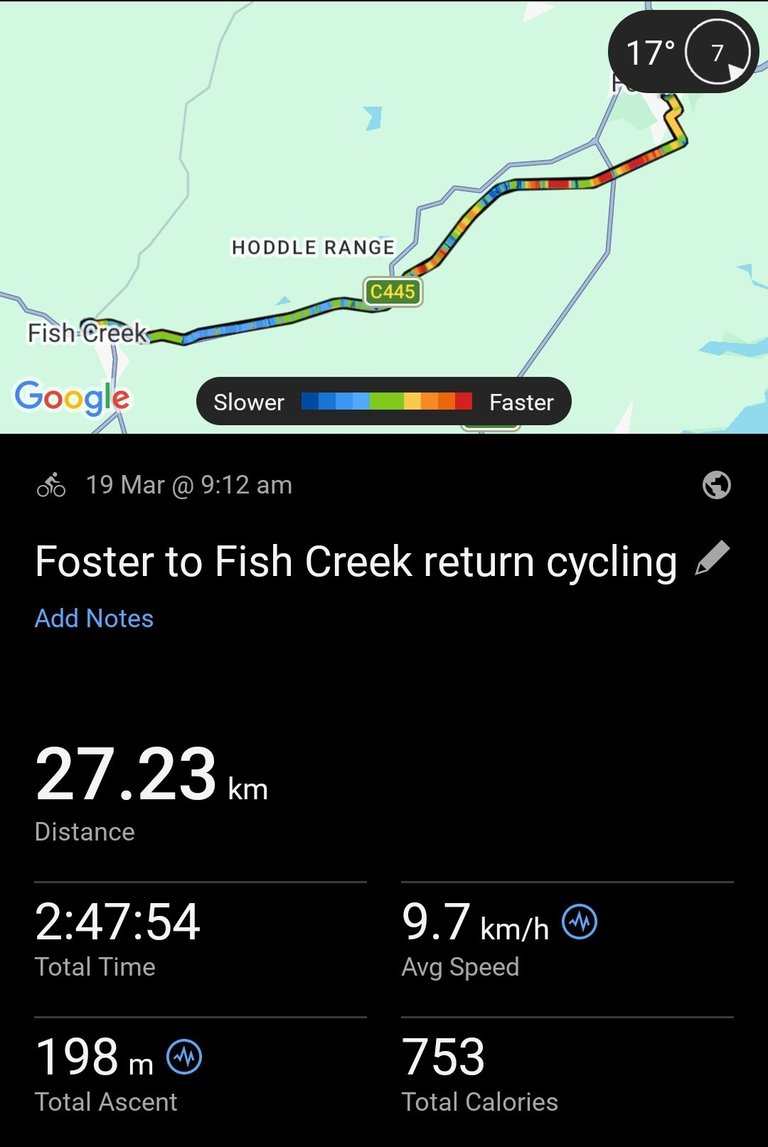
Task: Edit the activity name with the pencil icon
Action: coord(713,560)
